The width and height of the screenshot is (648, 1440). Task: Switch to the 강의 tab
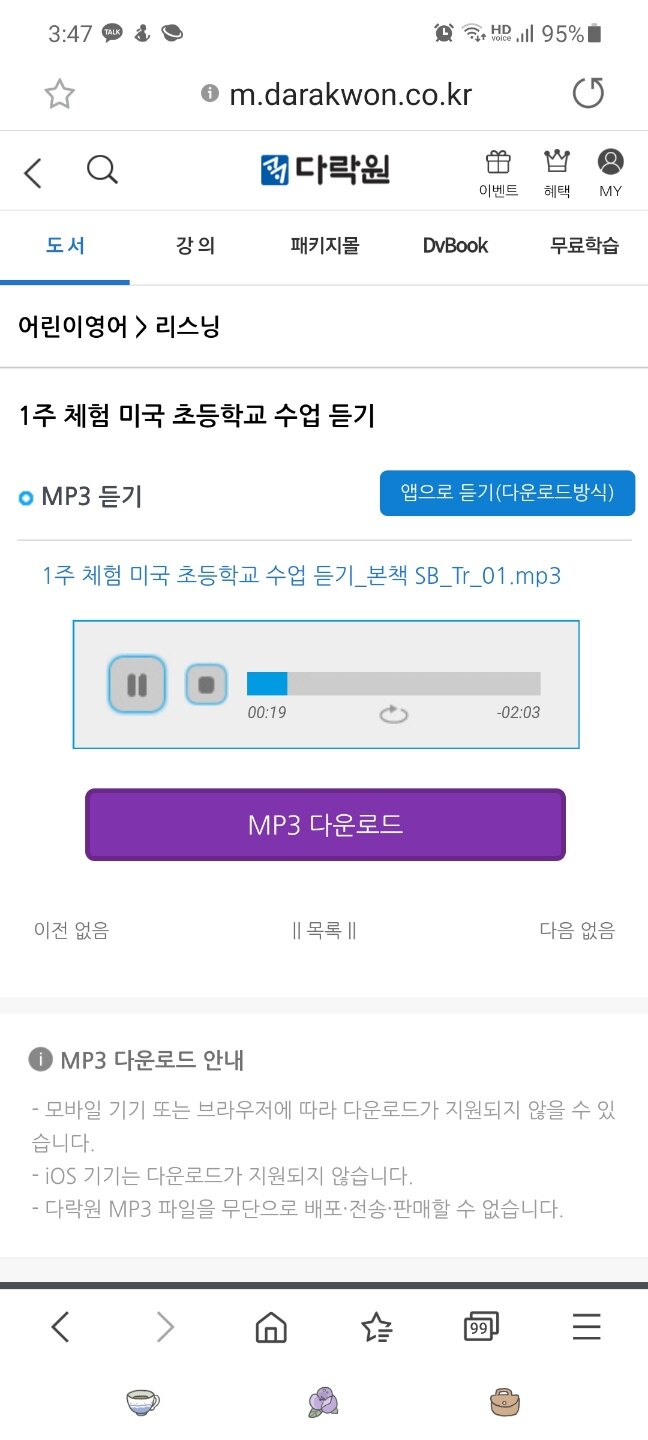pos(195,246)
